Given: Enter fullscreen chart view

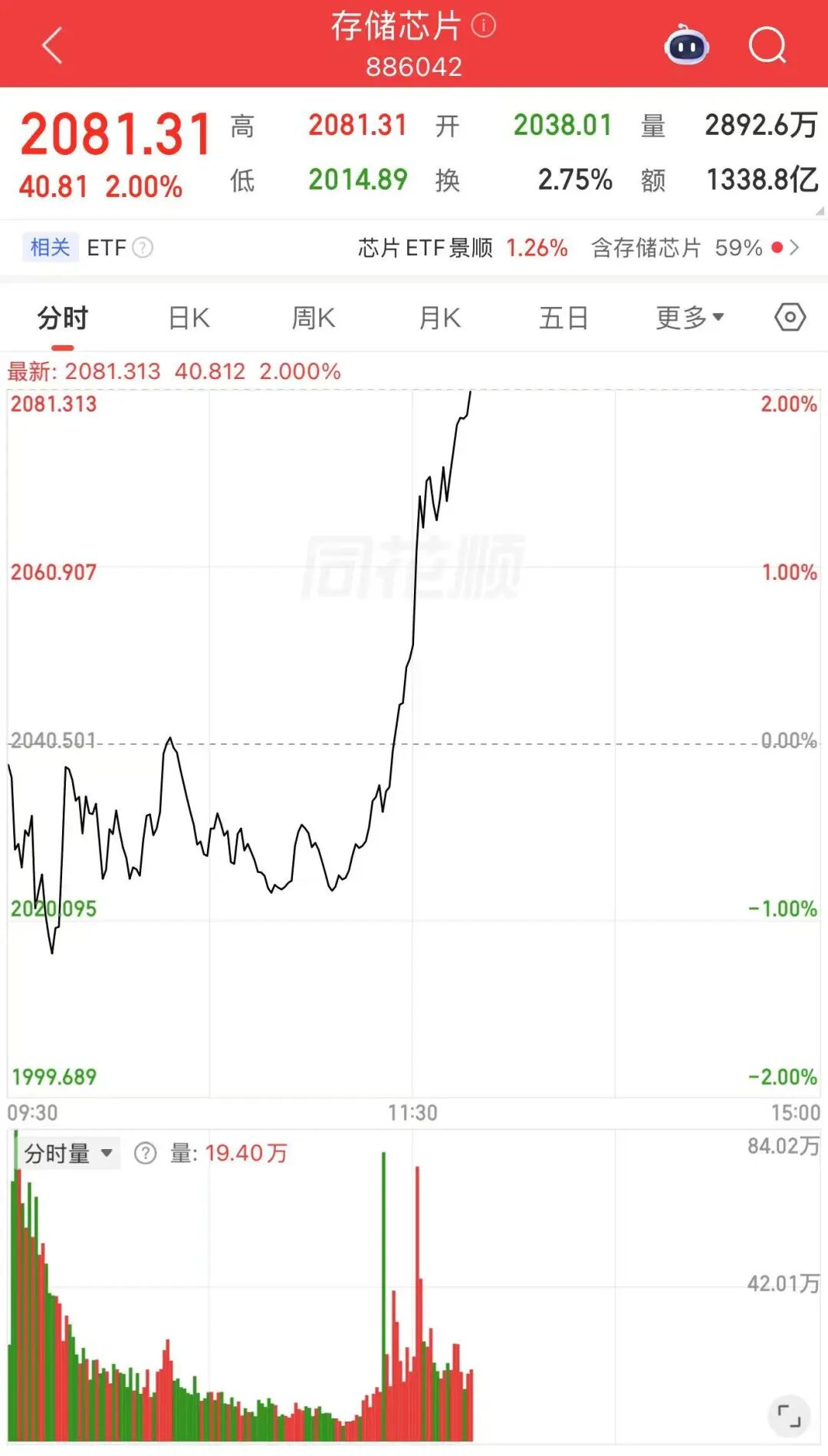Looking at the screenshot, I should 789,1415.
